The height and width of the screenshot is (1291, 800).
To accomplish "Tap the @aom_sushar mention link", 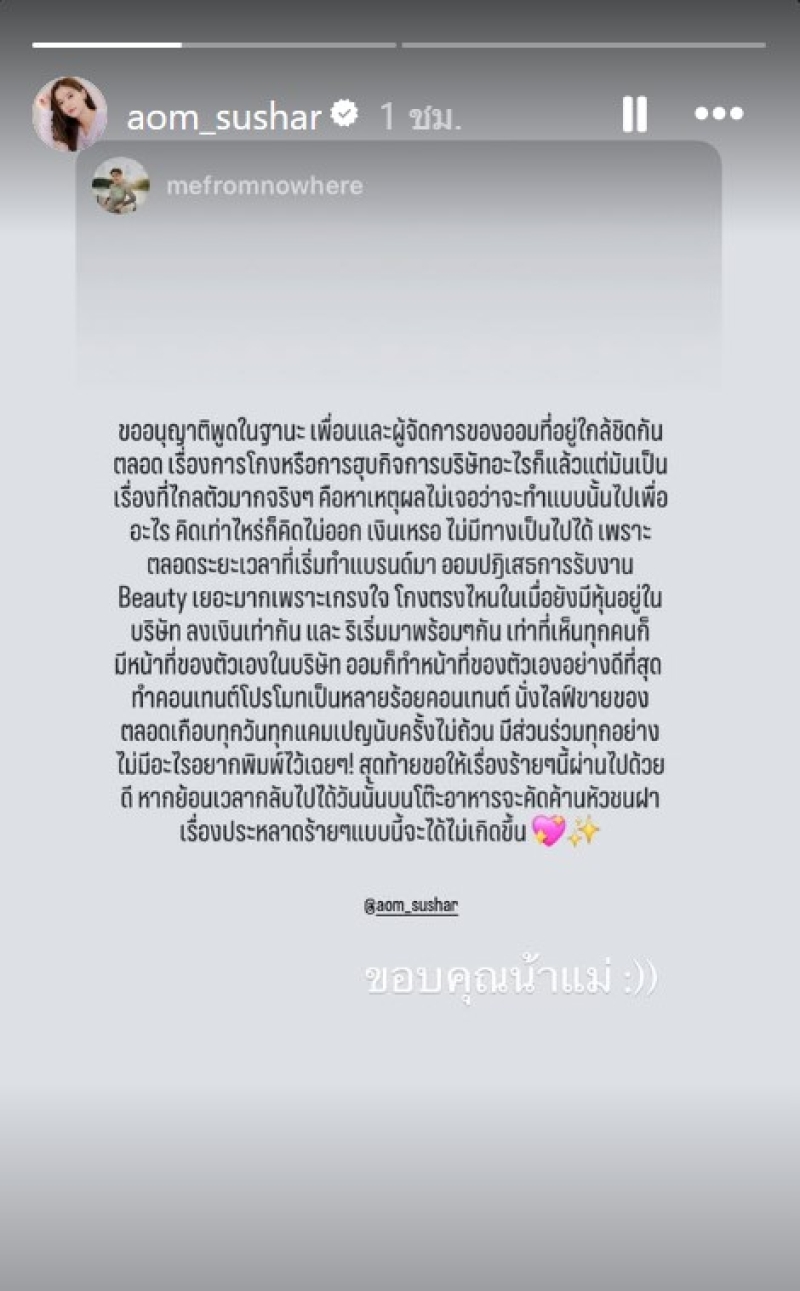I will pos(410,906).
